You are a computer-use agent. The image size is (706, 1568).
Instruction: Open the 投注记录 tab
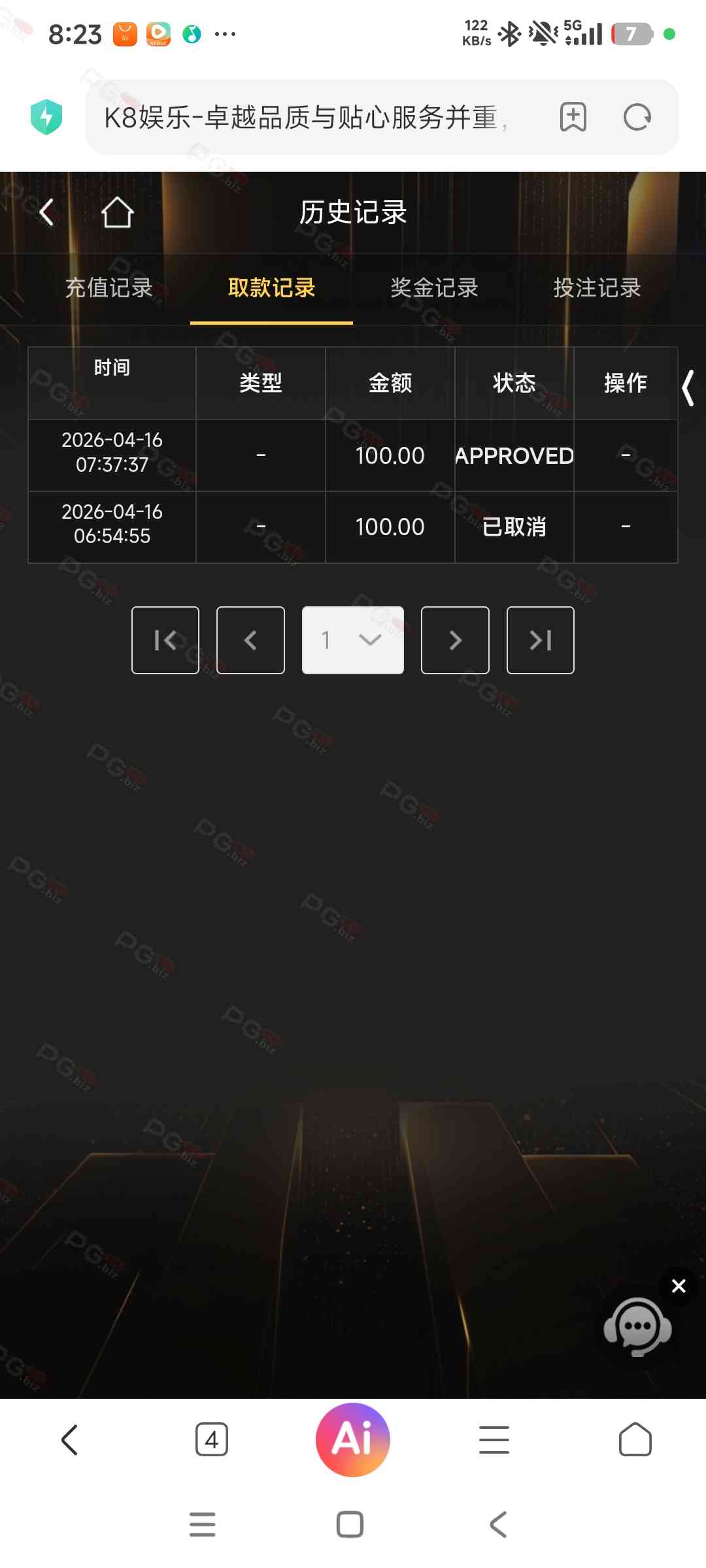[x=597, y=287]
